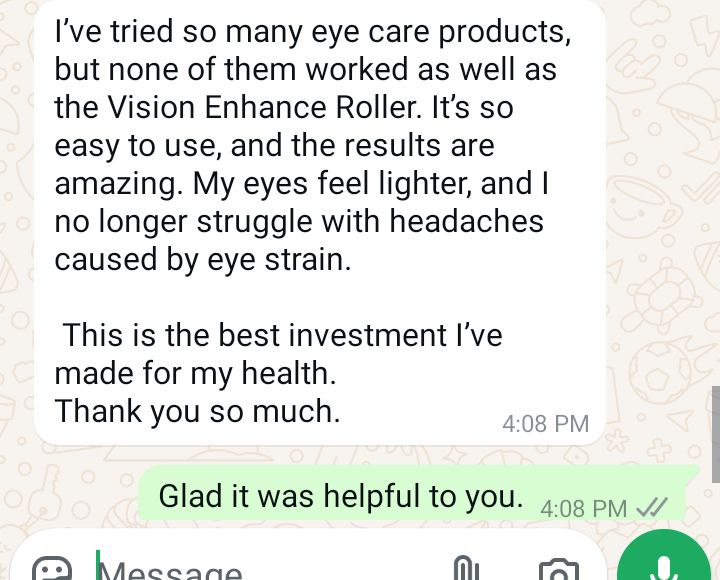The height and width of the screenshot is (580, 720).
Task: Open the emoji and sticker picker
Action: pyautogui.click(x=52, y=570)
